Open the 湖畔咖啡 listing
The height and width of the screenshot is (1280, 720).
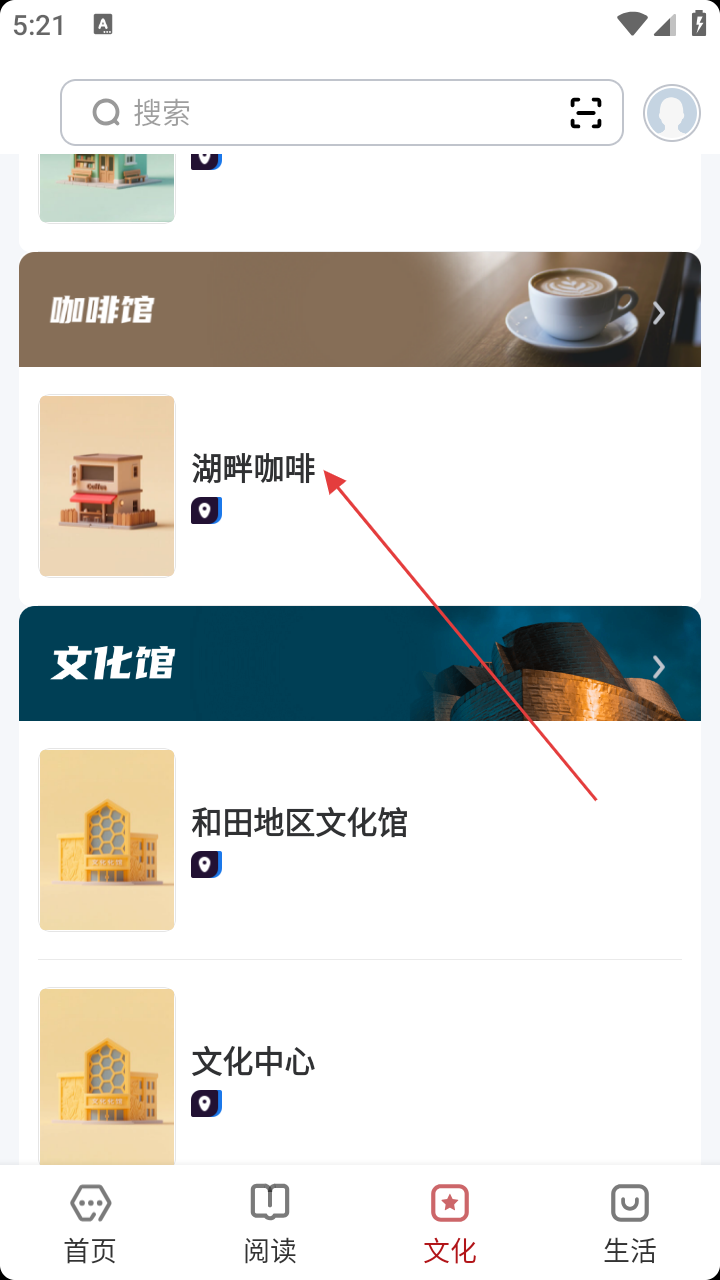coord(253,468)
